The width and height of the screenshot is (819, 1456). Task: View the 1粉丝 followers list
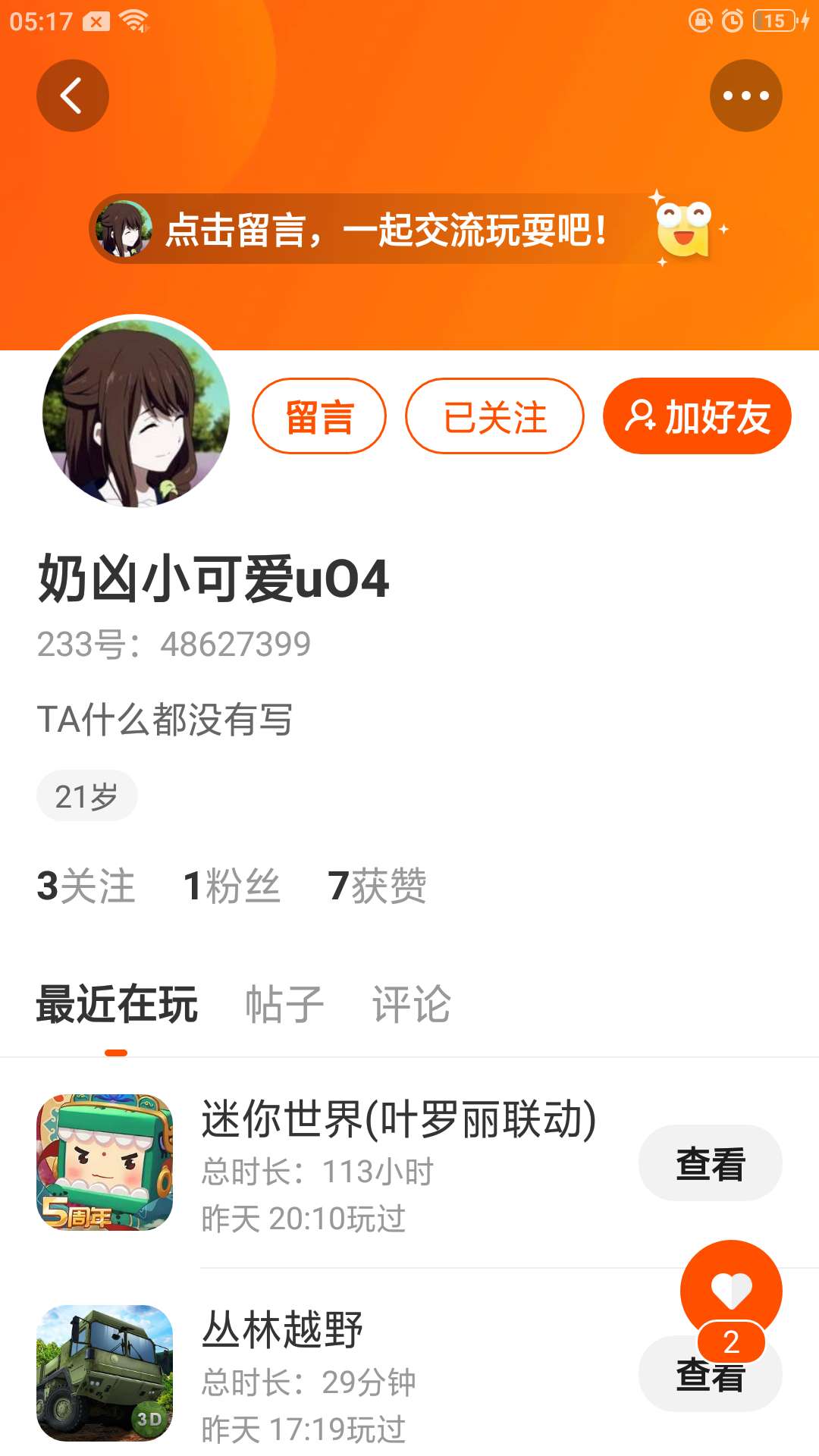(232, 885)
